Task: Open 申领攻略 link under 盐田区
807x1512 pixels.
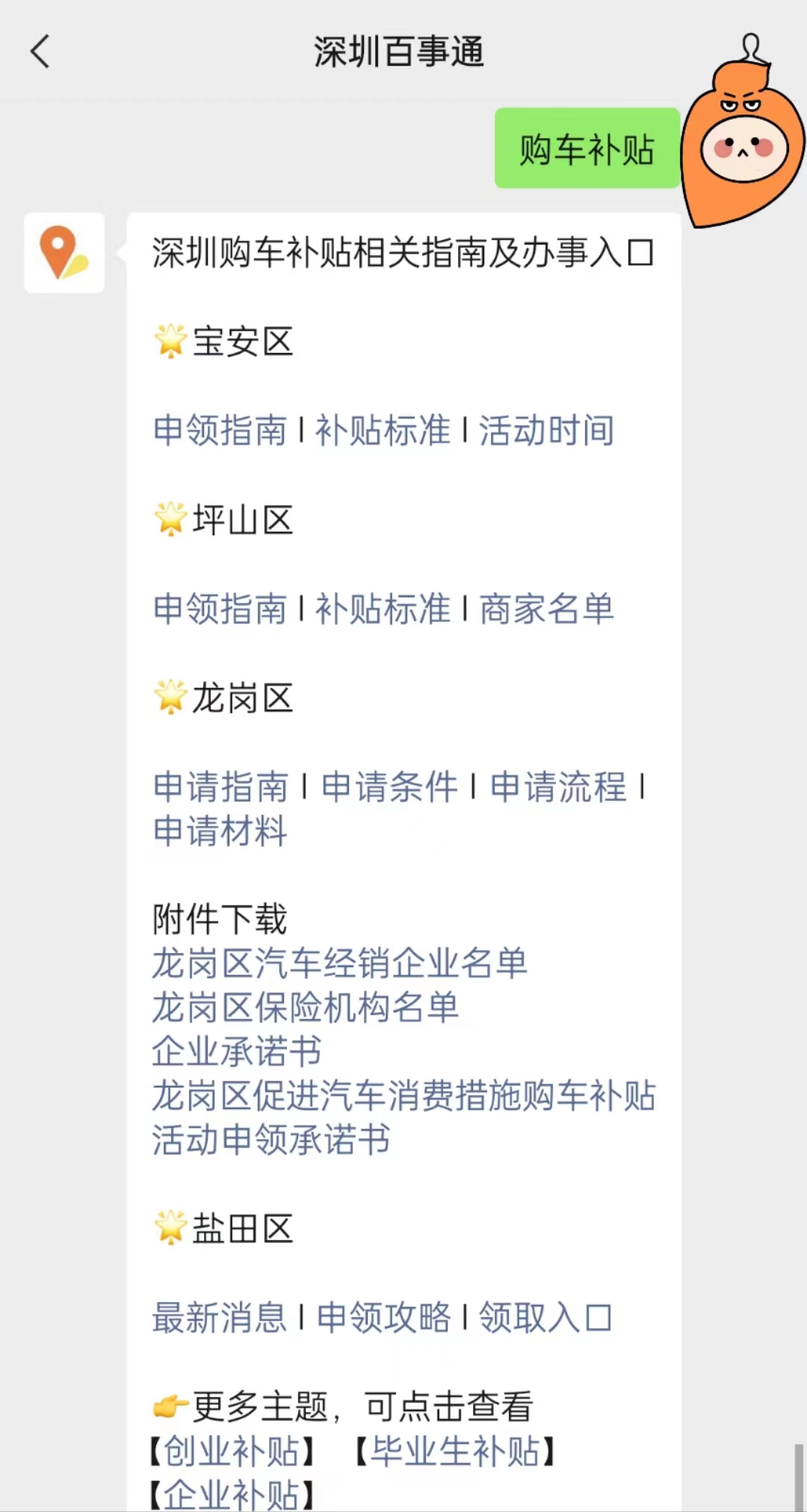Action: (x=384, y=1317)
